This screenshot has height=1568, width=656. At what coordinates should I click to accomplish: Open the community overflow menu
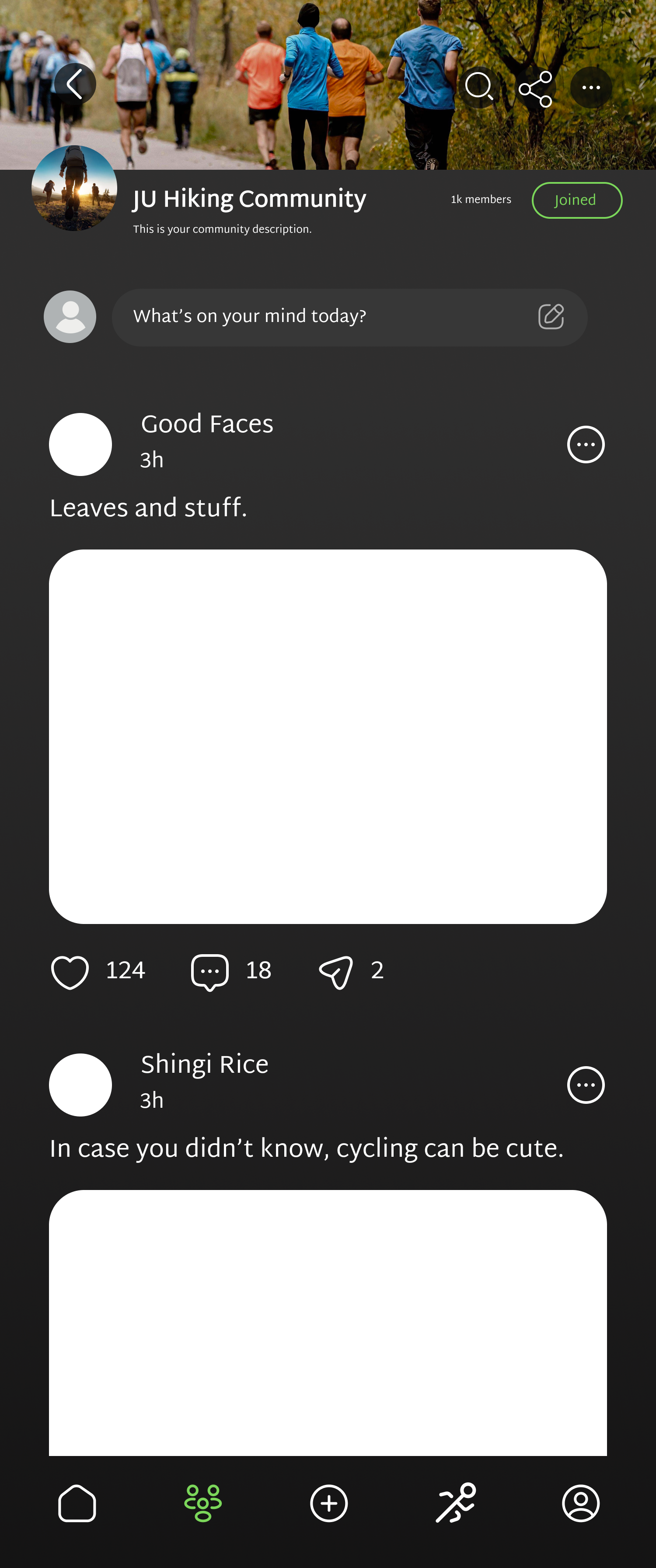click(589, 87)
